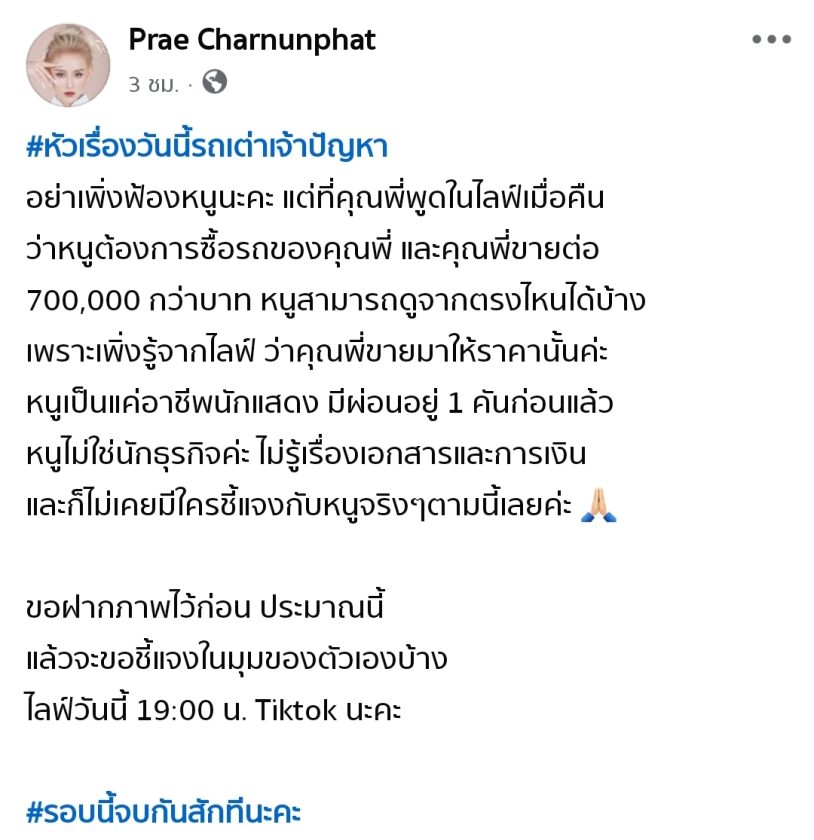This screenshot has width=814, height=840.
Task: Open hashtag #หัวเรื่องวันนี้รถเต่าเจ้าปัญหา
Action: tap(207, 147)
